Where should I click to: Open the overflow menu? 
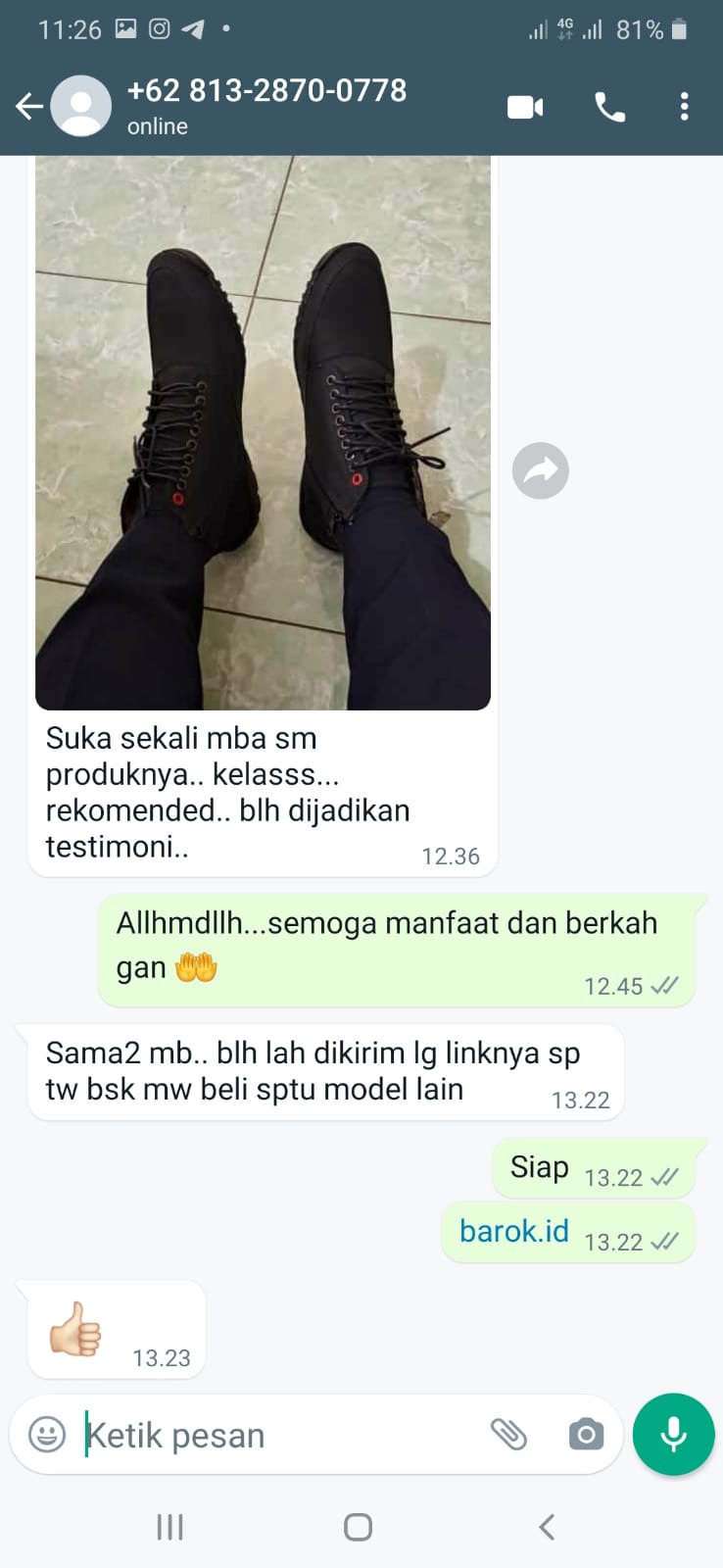coord(684,107)
